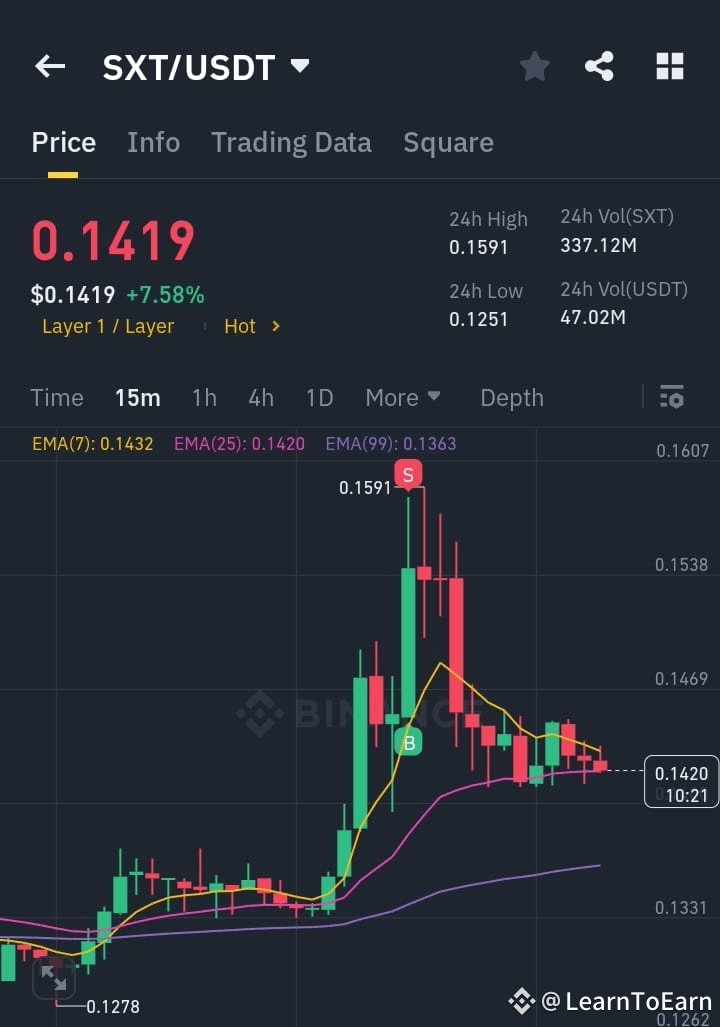Screen dimensions: 720x1027
Task: Tap the green B buy marker
Action: point(408,743)
